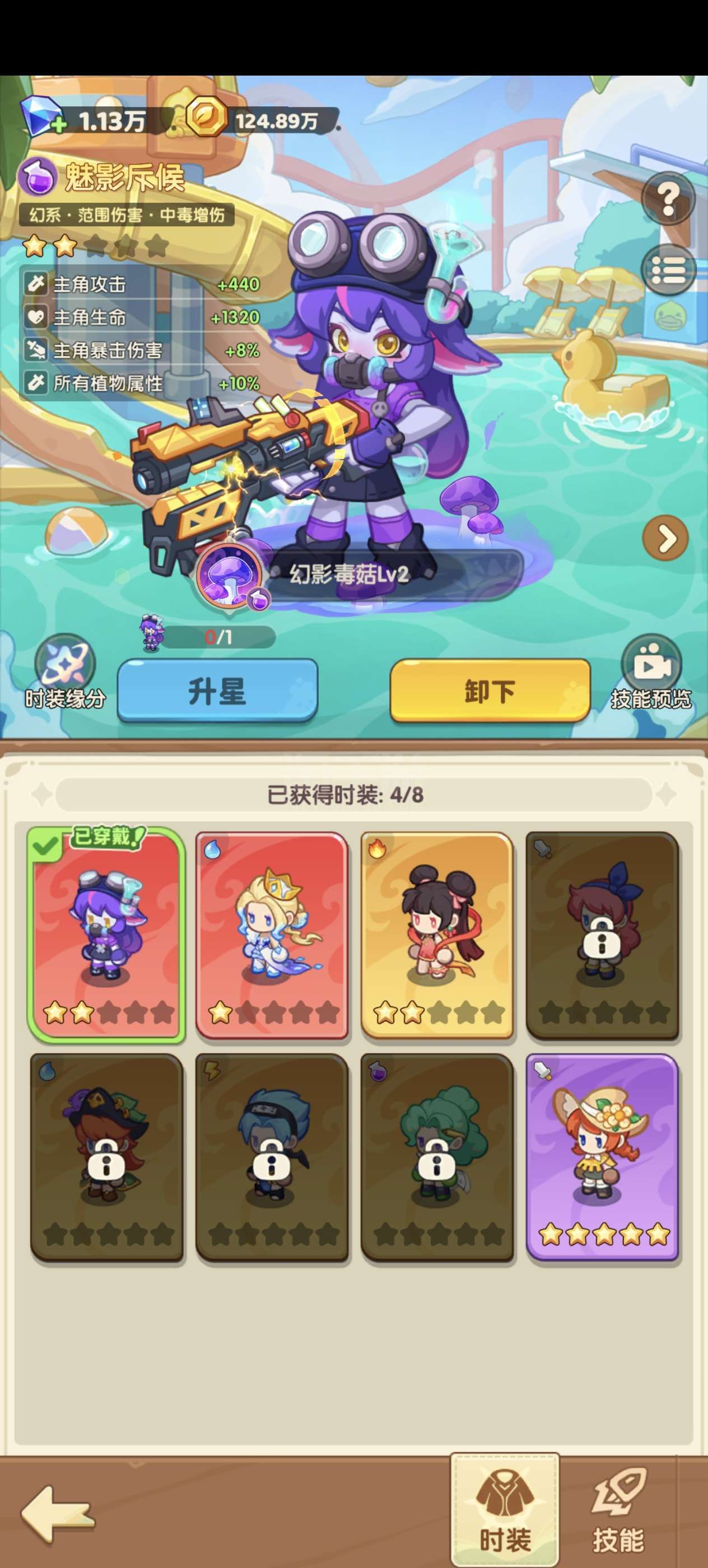
Task: Go to next costume with arrow
Action: tap(665, 538)
